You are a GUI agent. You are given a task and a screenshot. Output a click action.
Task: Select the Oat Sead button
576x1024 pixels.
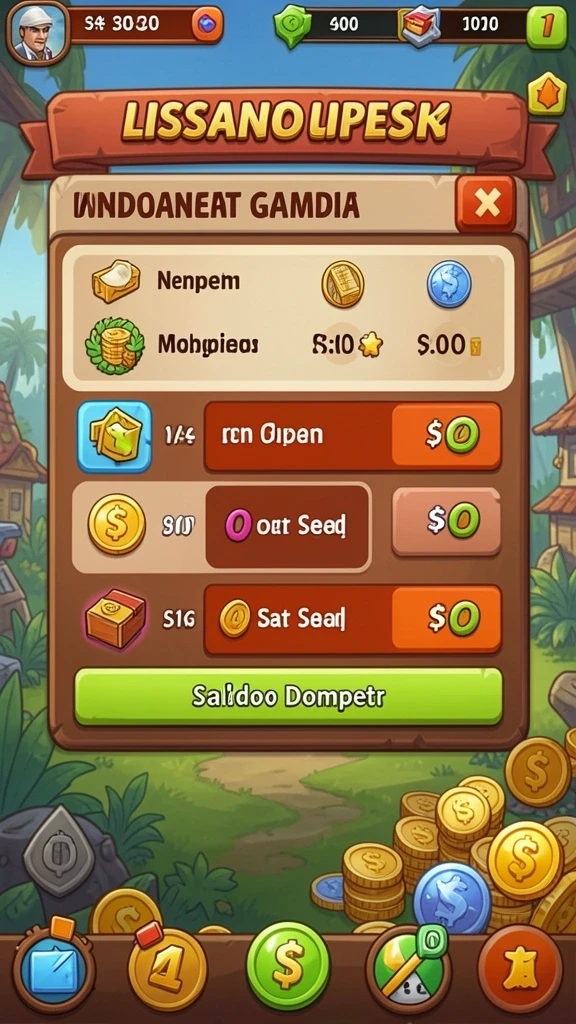(287, 526)
